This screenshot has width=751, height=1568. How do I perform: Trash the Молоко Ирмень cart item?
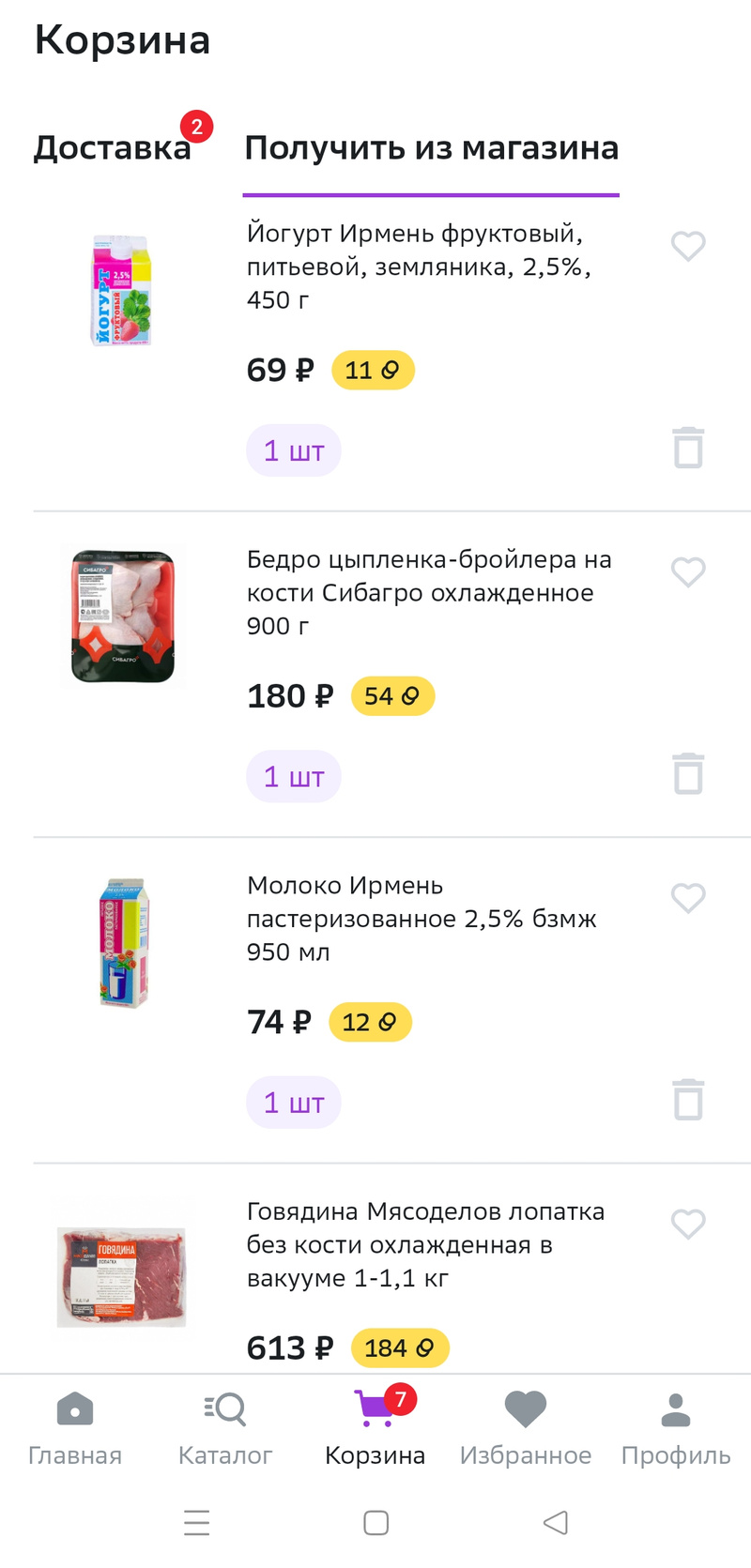click(688, 1100)
